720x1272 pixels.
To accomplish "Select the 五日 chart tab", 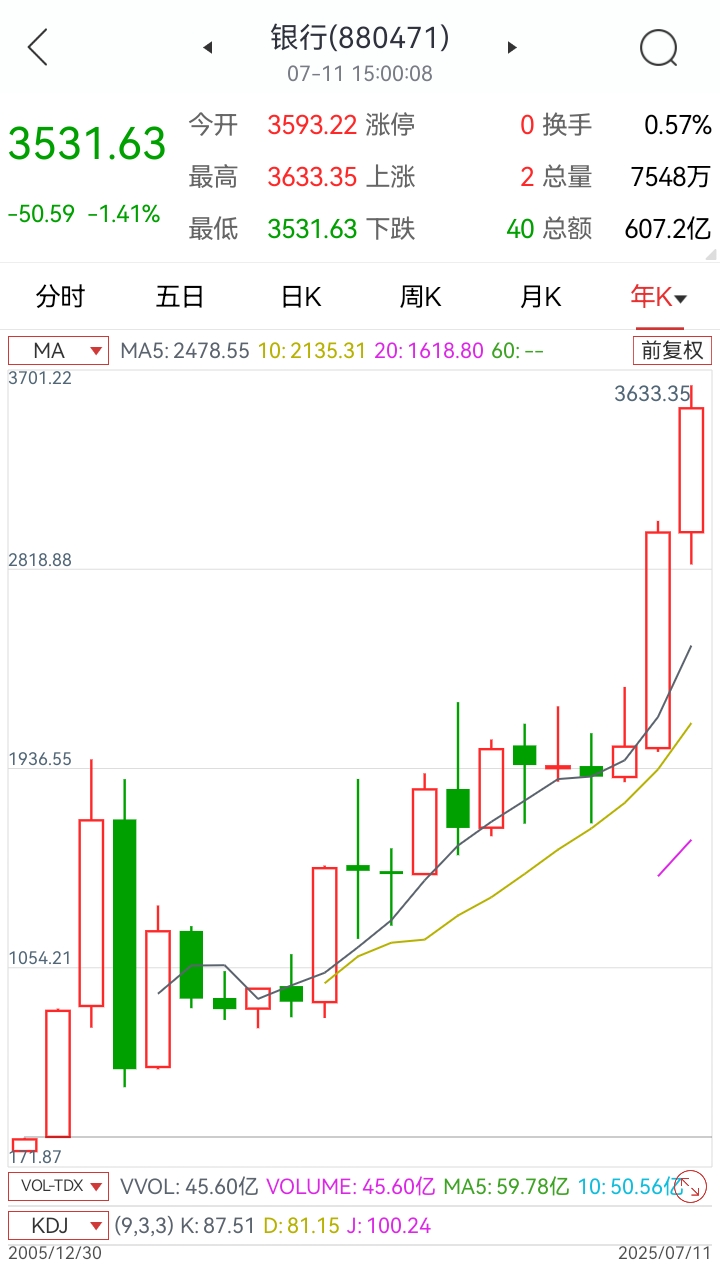I will click(x=180, y=296).
